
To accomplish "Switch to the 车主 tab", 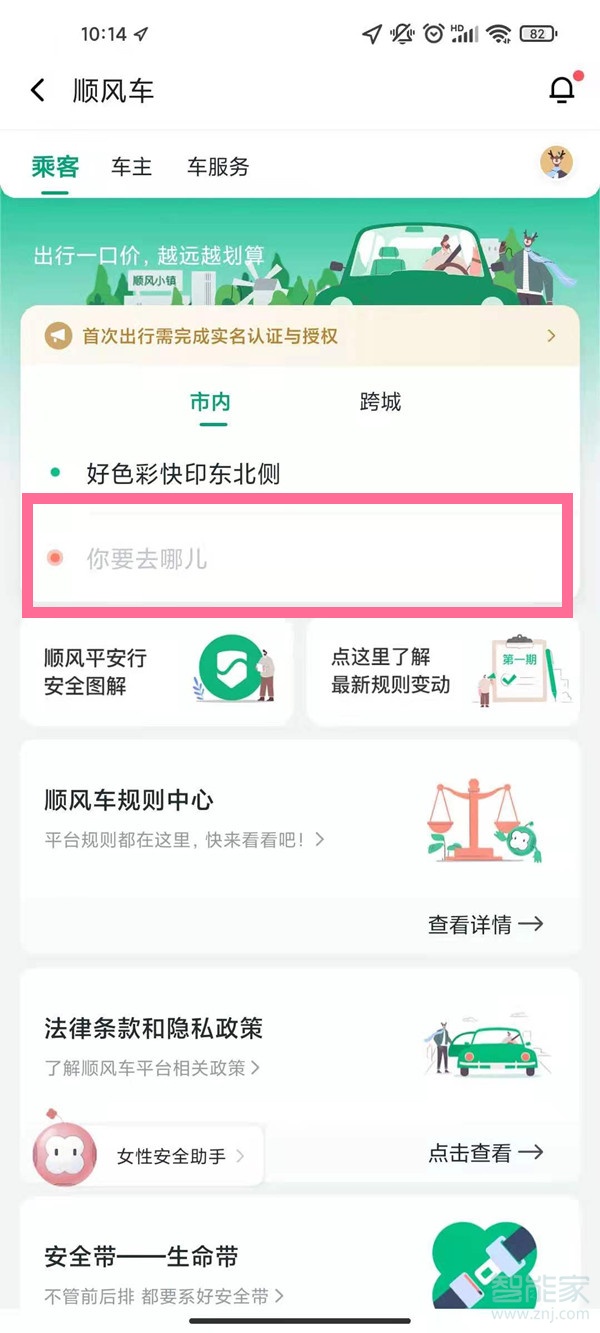I will (x=131, y=167).
